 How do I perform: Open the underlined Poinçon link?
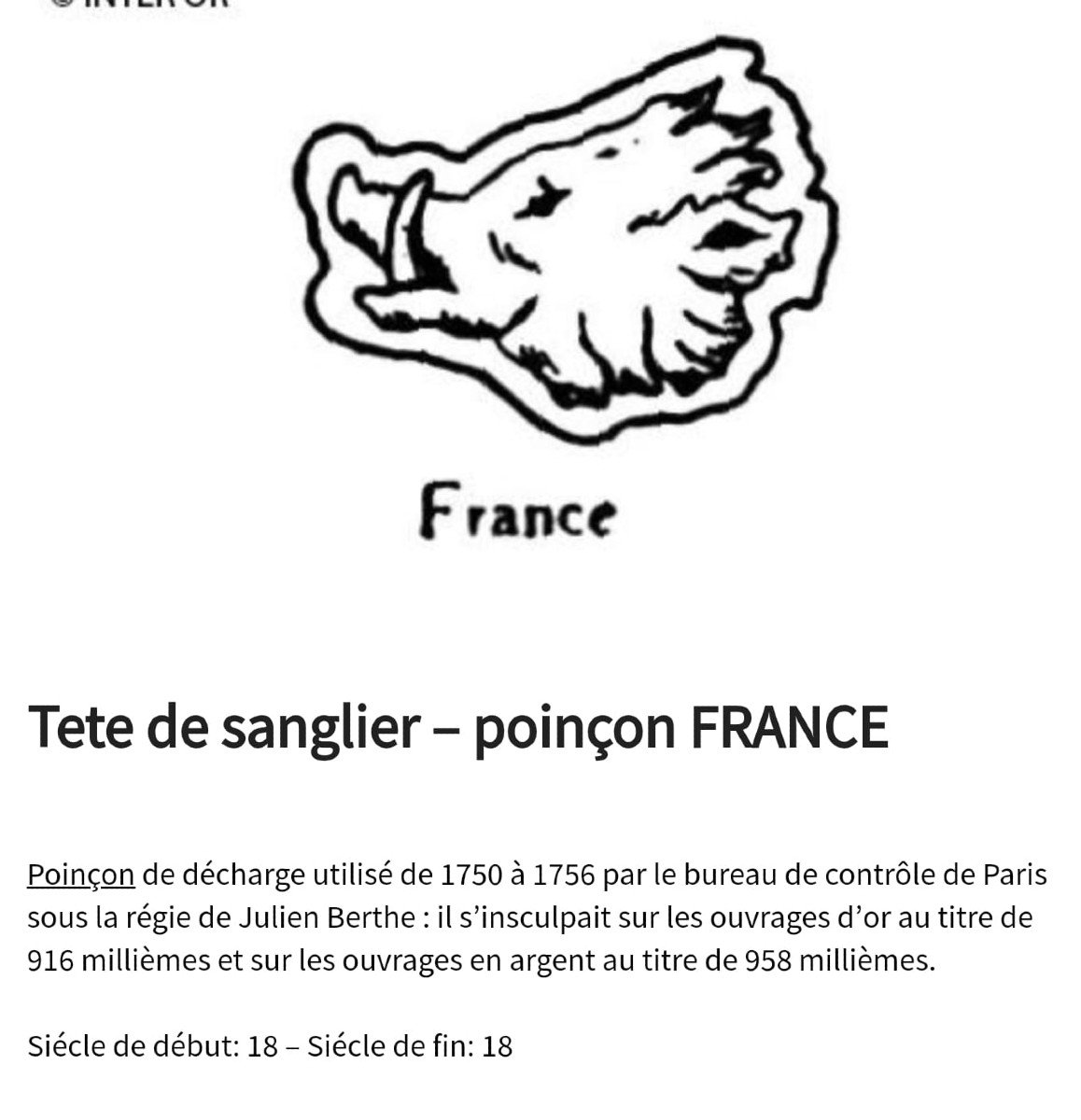pos(81,875)
